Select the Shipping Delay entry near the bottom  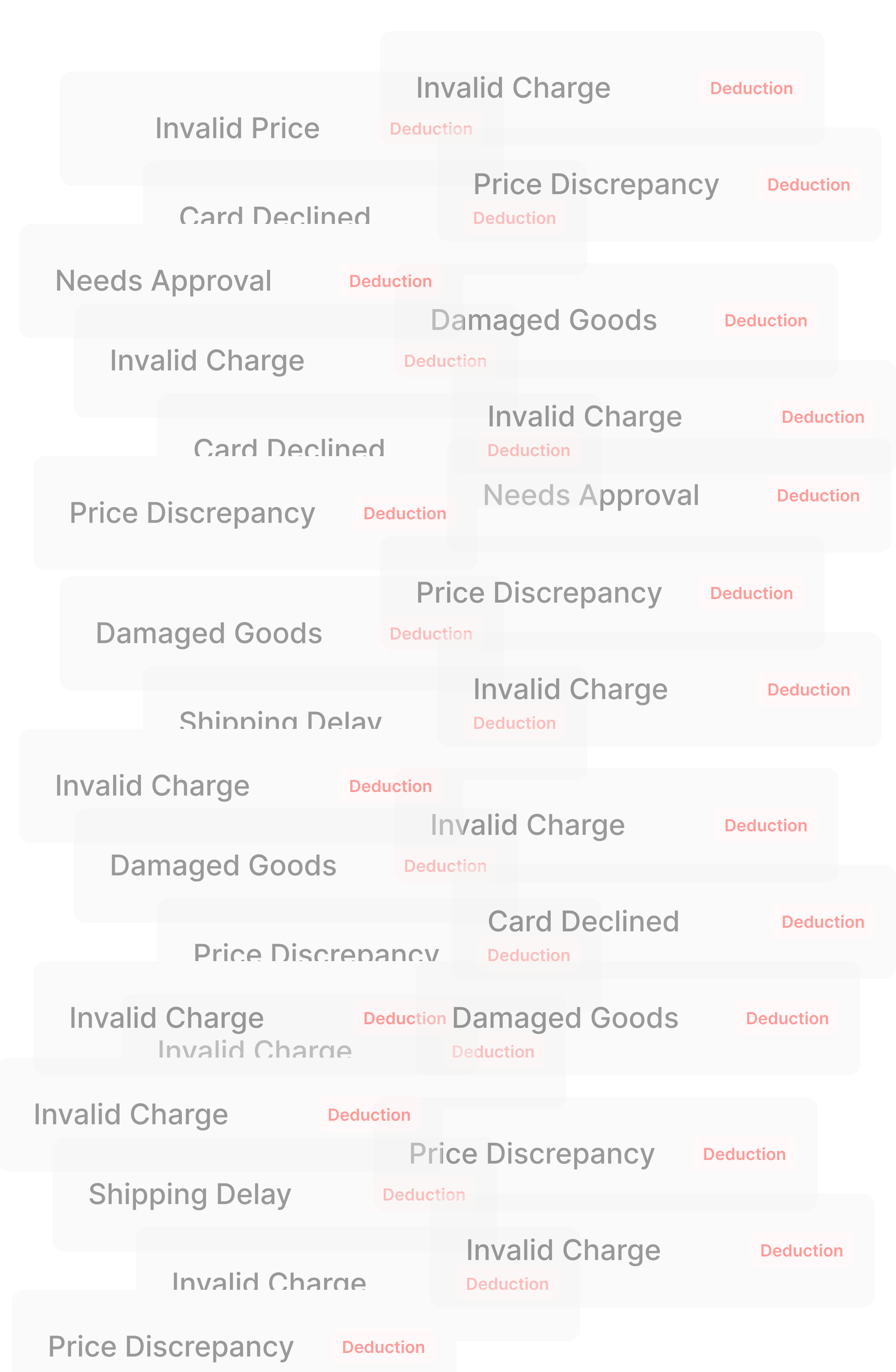coord(190,1195)
